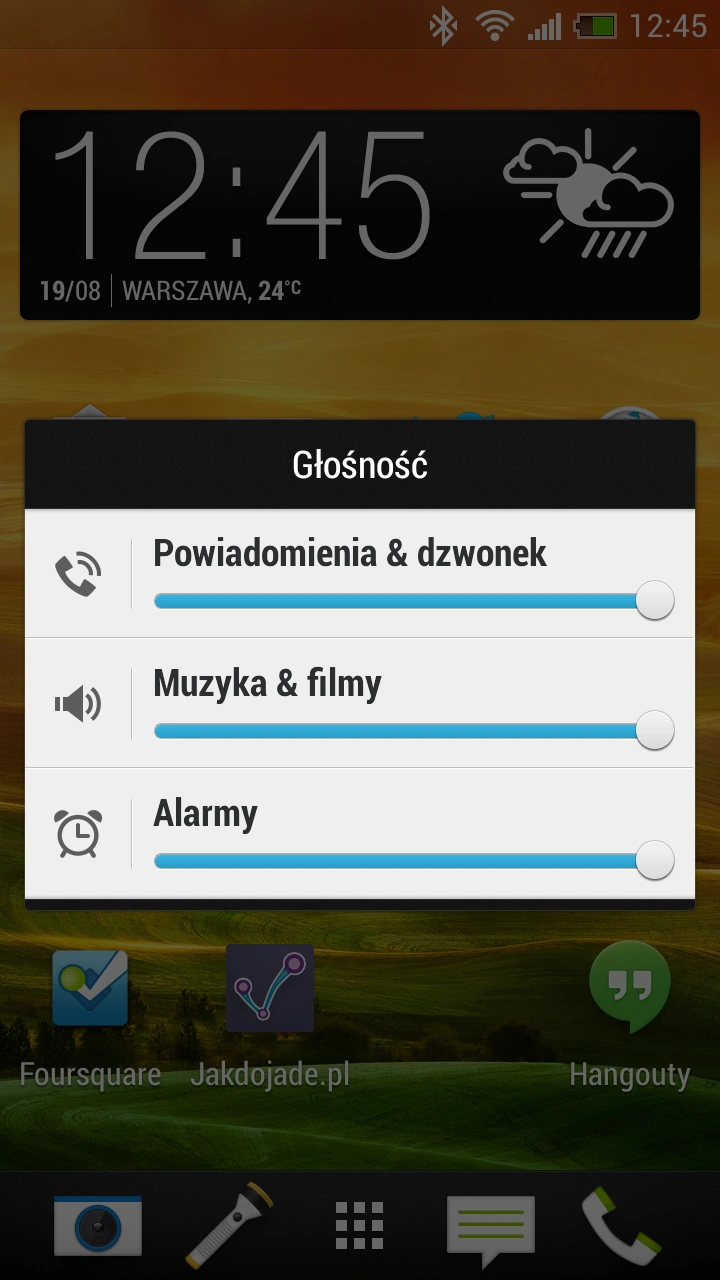Screen dimensions: 720x1280
Task: Open the messages app
Action: click(490, 1227)
